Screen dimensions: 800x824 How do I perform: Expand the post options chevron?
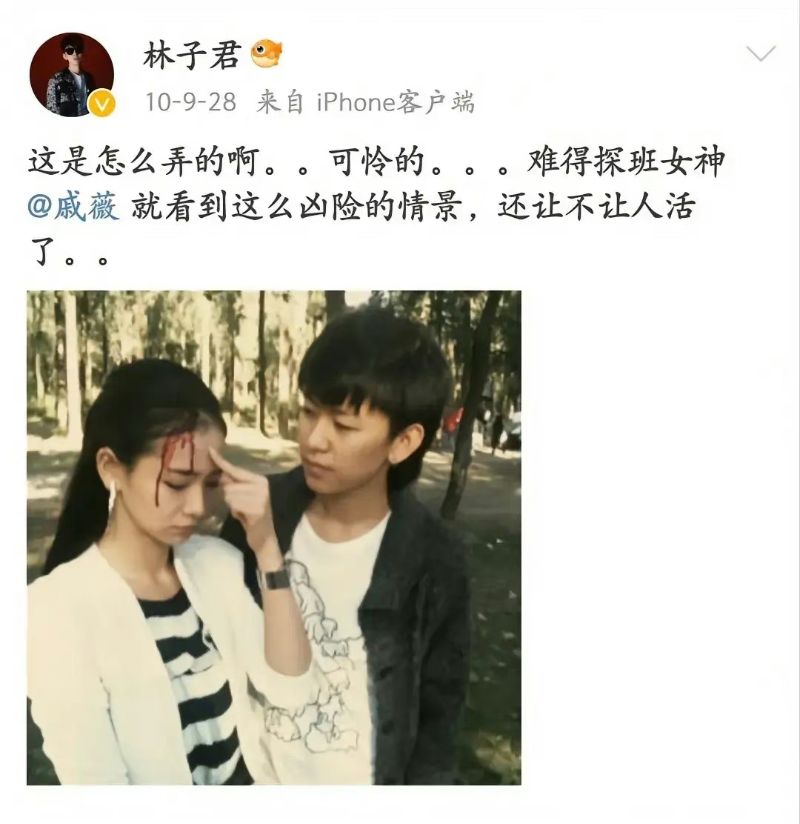761,55
